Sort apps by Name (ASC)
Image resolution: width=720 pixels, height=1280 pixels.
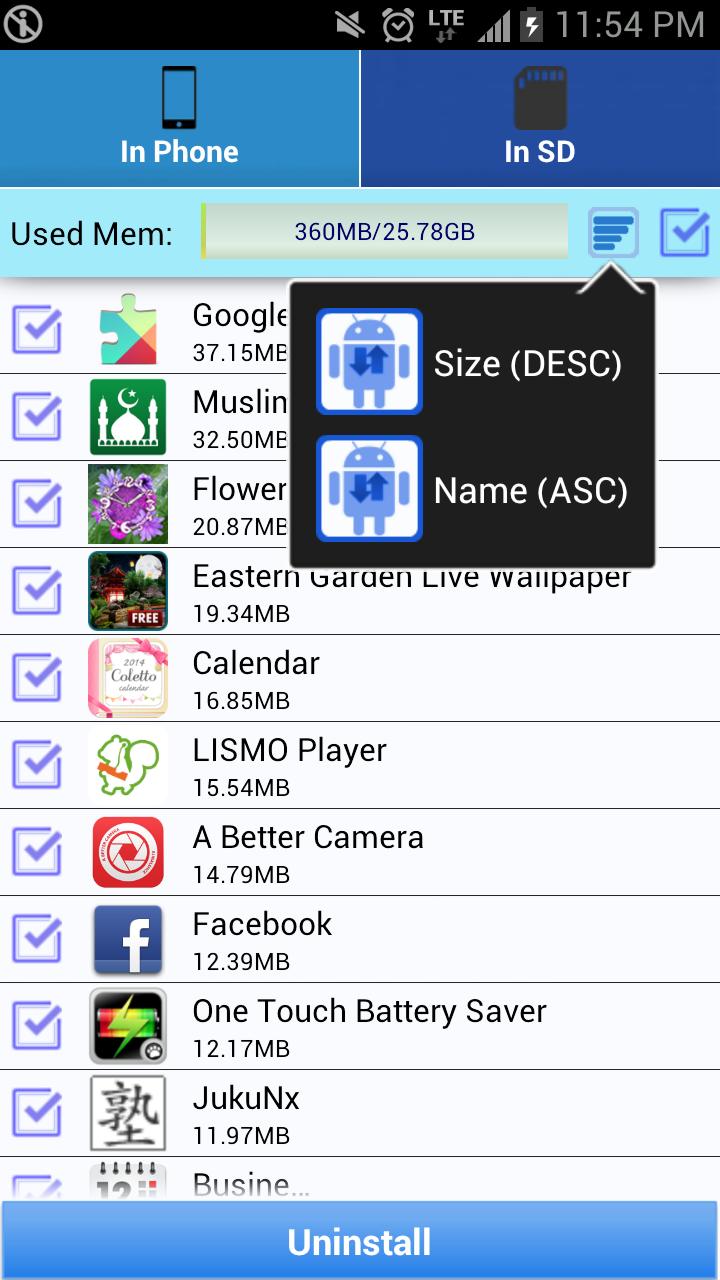pyautogui.click(x=472, y=490)
